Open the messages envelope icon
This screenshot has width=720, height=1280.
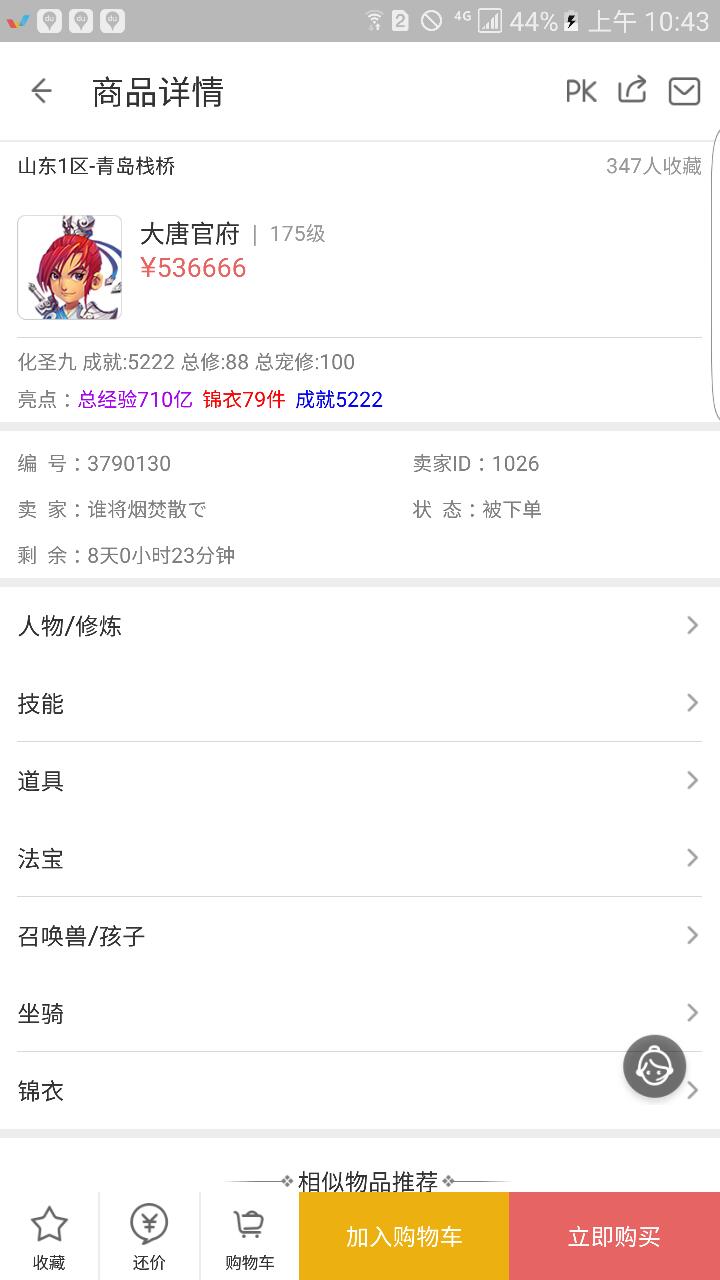pyautogui.click(x=684, y=91)
